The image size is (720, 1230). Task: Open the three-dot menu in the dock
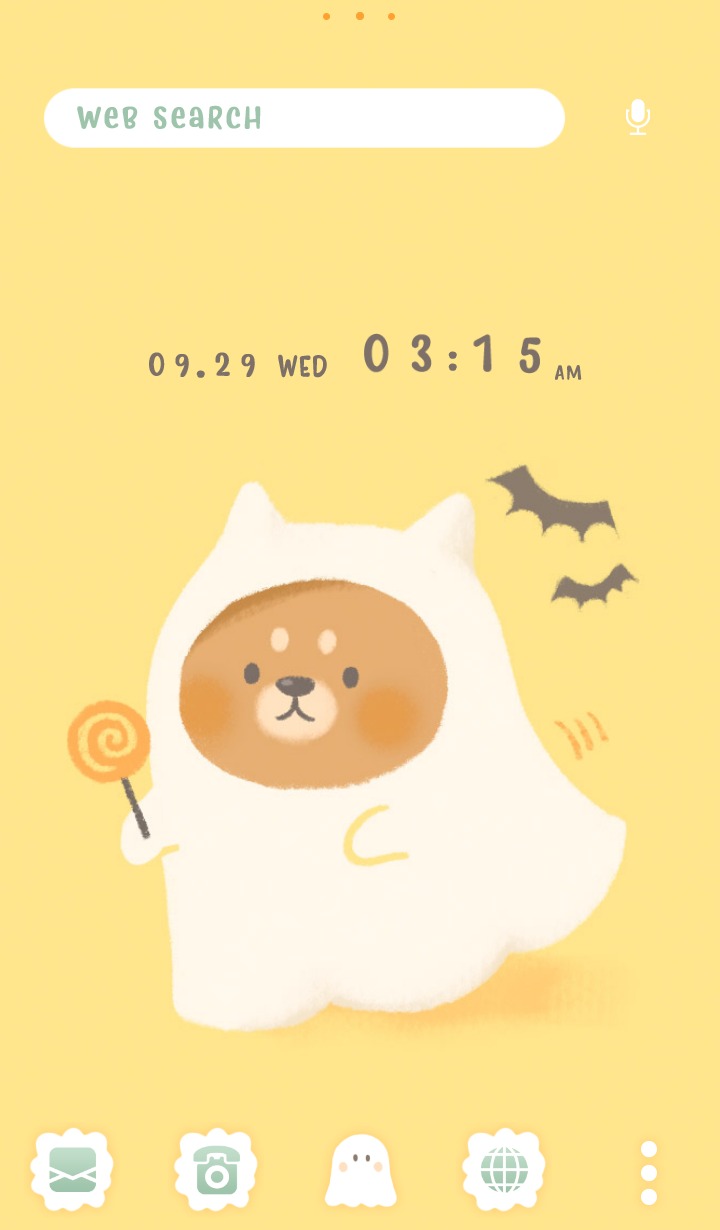tap(649, 1172)
